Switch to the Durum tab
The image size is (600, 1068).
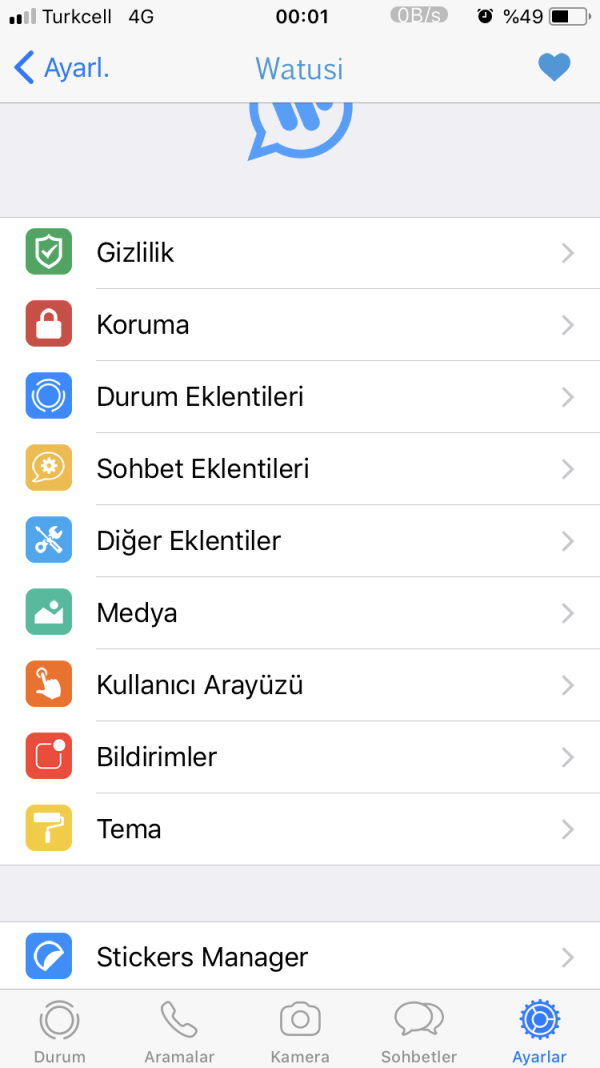point(60,1030)
